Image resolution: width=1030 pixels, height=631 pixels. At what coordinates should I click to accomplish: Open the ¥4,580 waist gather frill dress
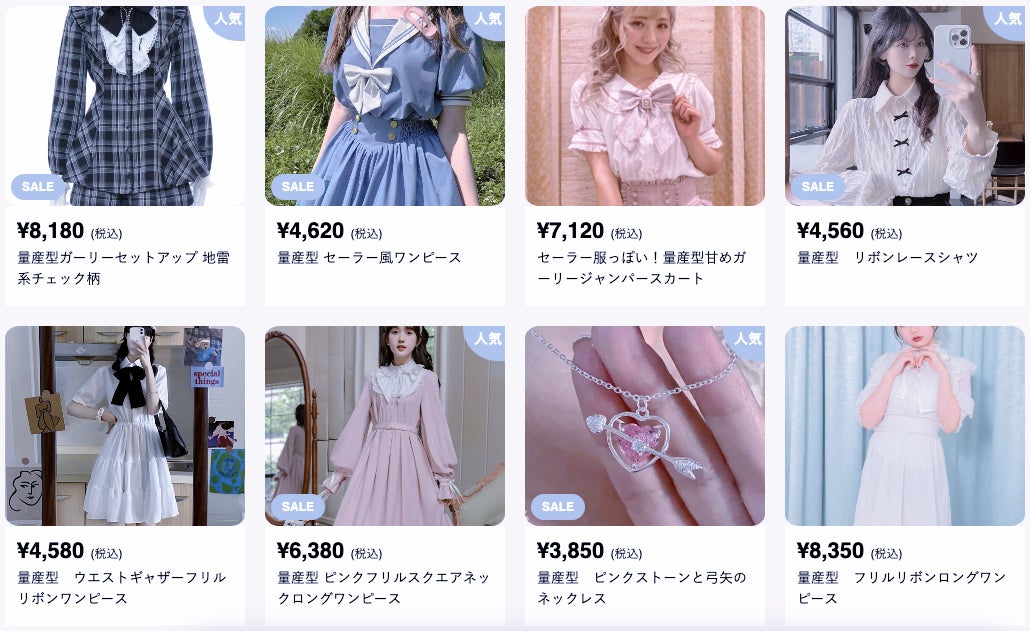(x=125, y=425)
